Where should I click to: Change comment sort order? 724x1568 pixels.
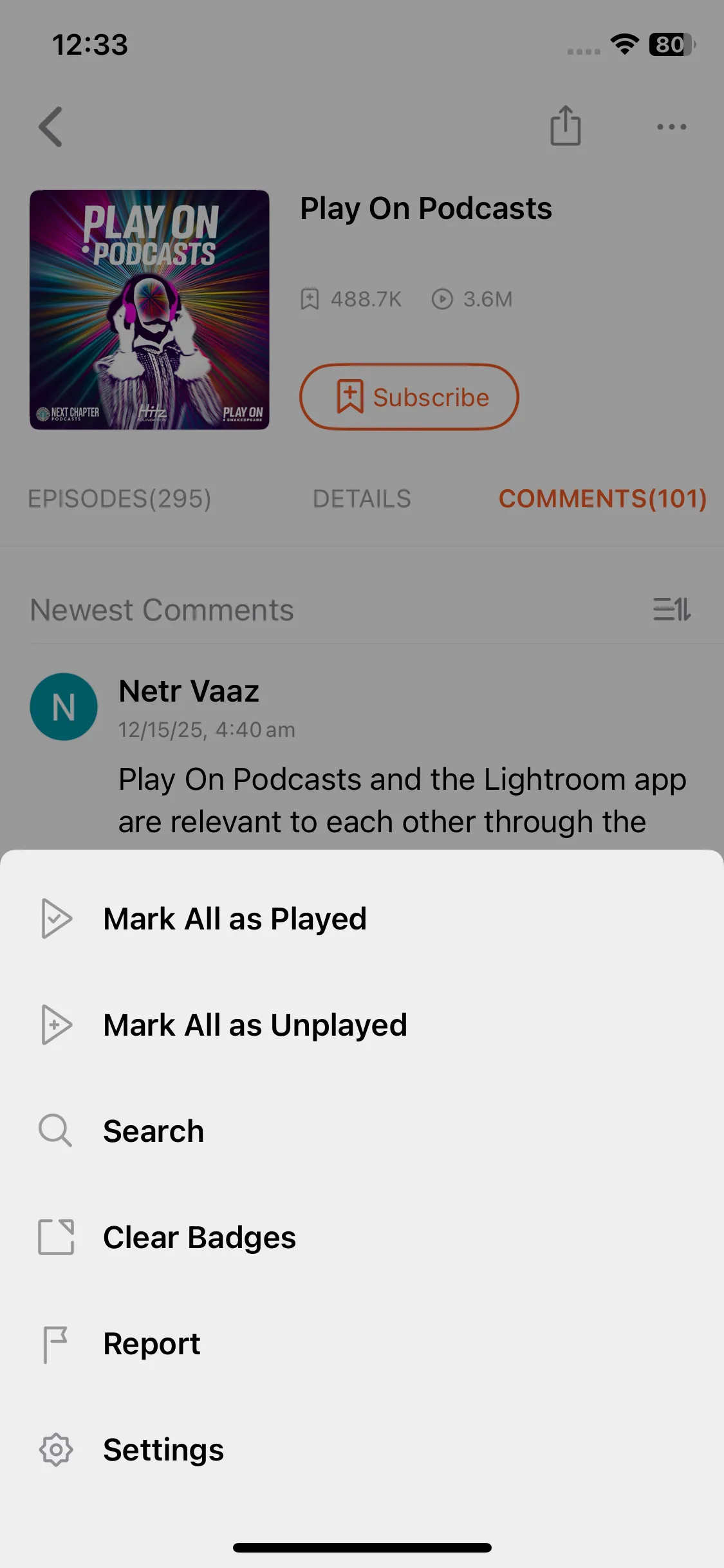pyautogui.click(x=672, y=609)
